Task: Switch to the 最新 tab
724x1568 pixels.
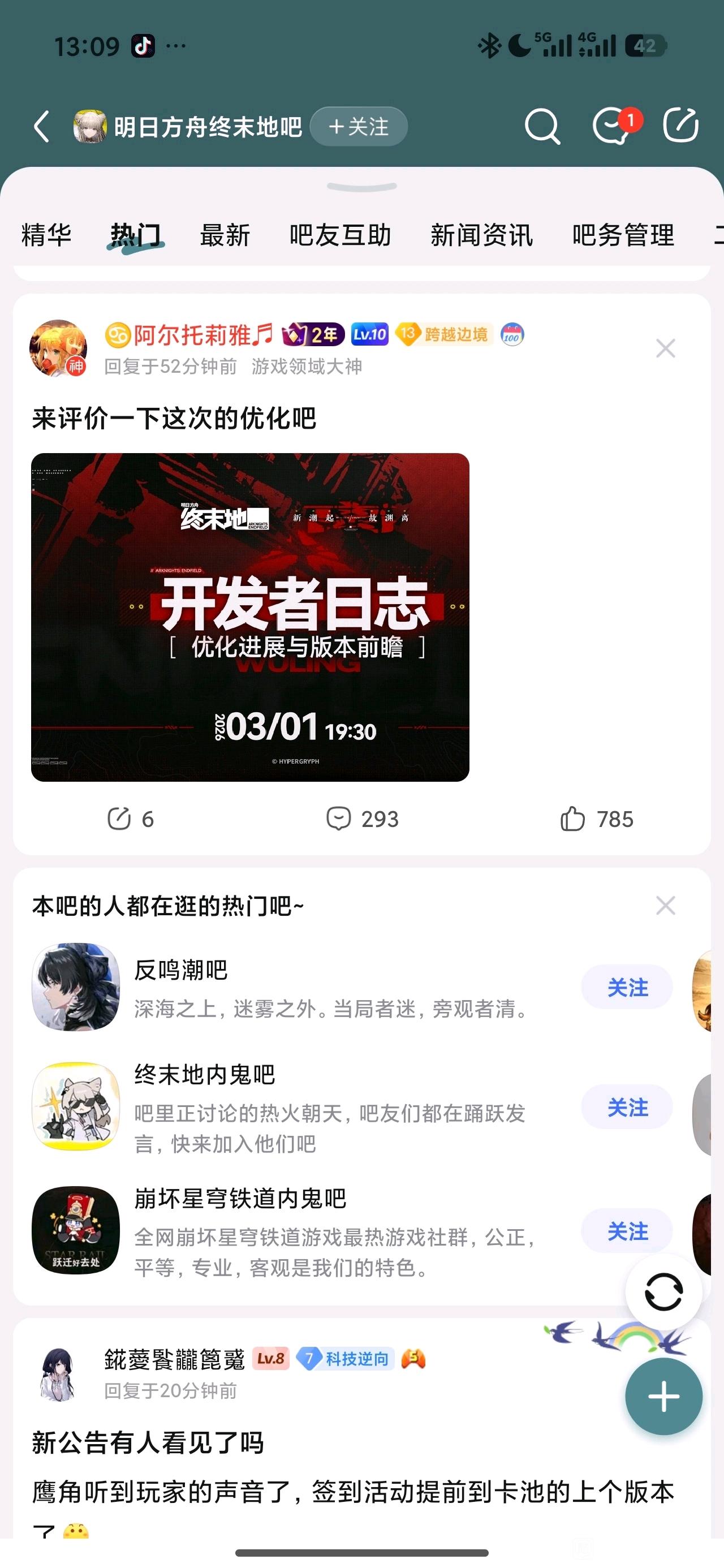Action: pyautogui.click(x=225, y=235)
